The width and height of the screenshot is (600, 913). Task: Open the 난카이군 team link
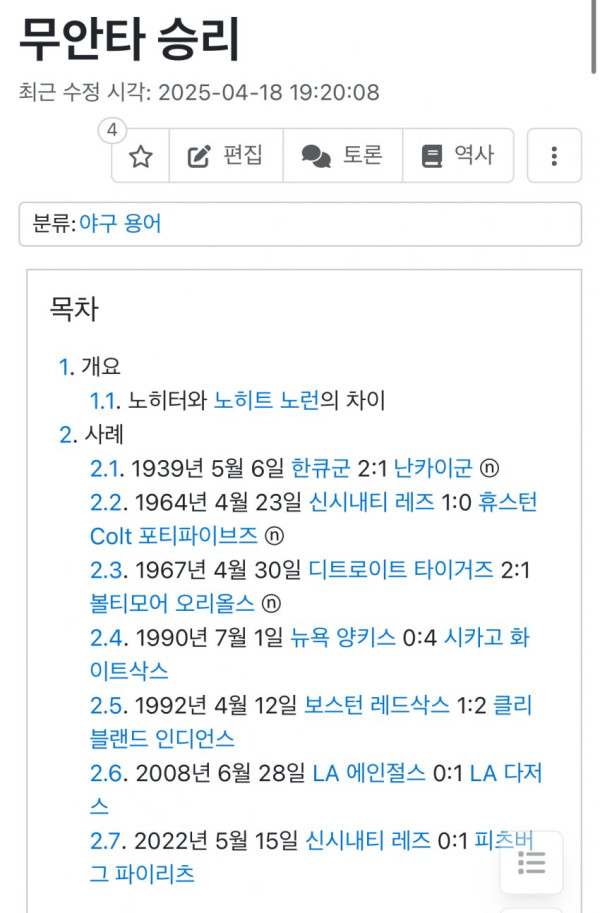tap(433, 468)
